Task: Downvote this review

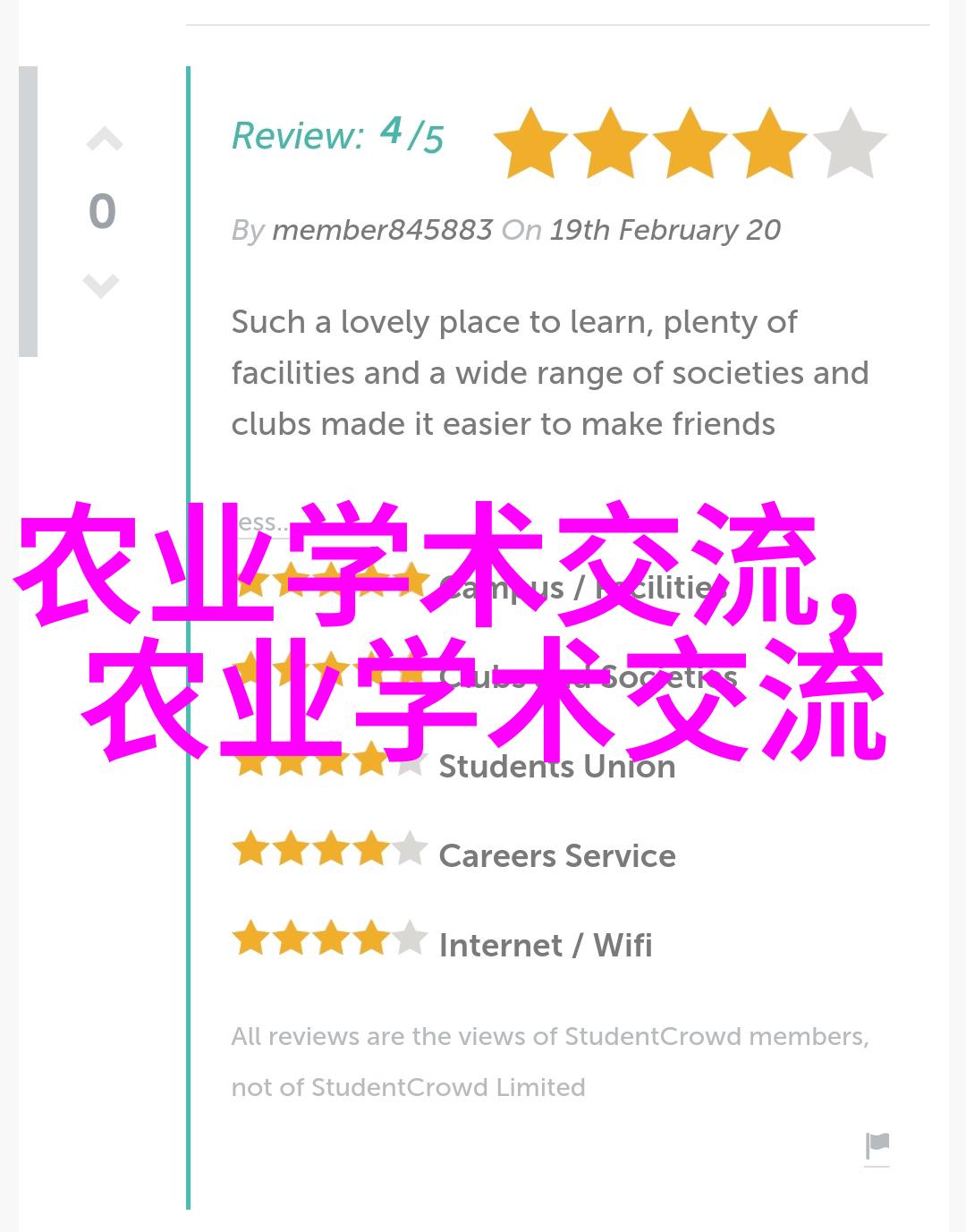Action: point(101,285)
